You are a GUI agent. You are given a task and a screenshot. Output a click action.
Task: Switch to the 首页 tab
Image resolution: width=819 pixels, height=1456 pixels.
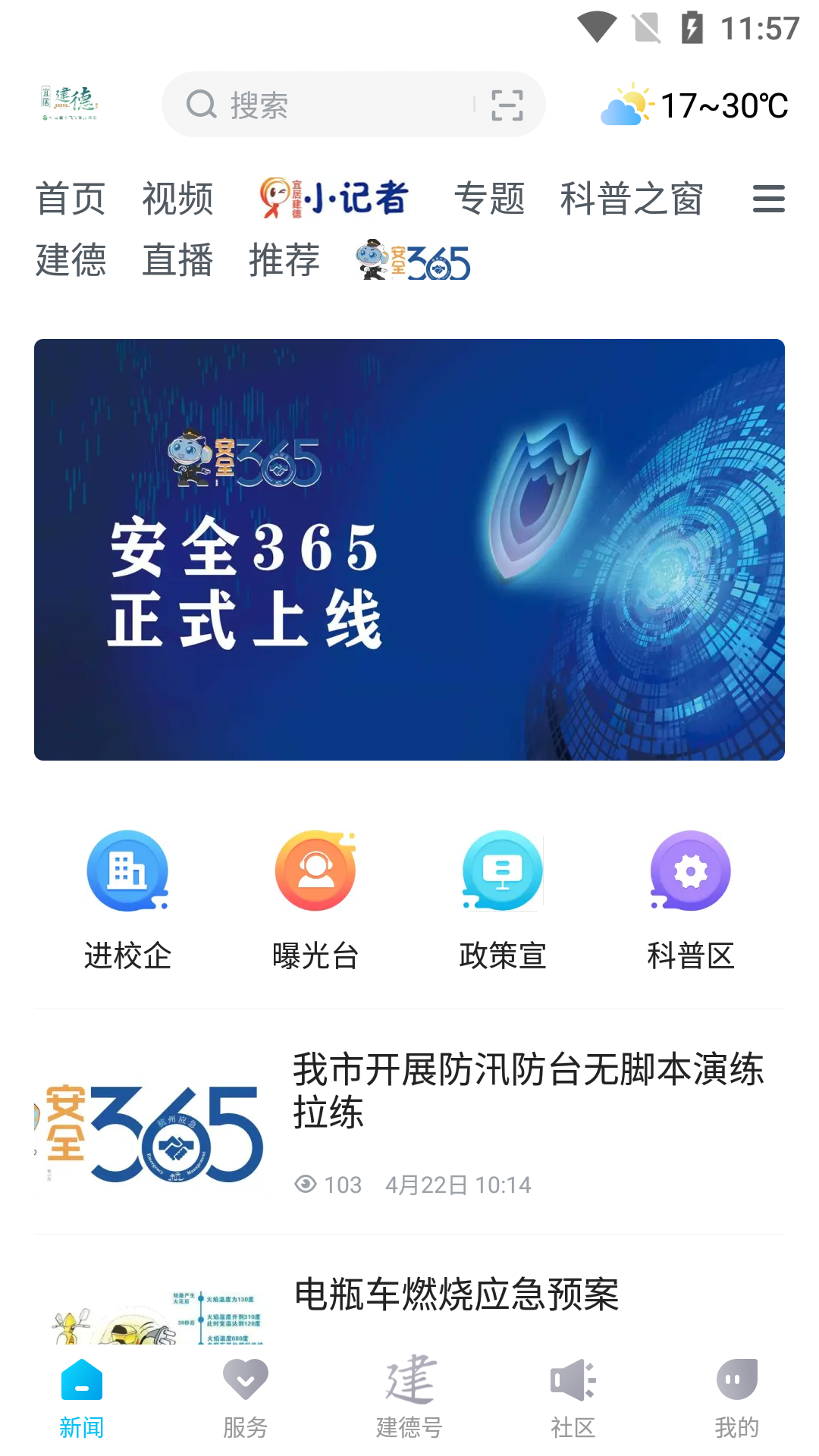tap(71, 199)
